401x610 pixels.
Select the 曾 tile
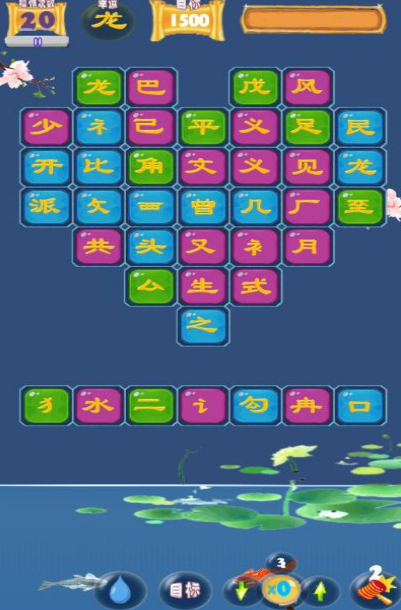pyautogui.click(x=203, y=207)
